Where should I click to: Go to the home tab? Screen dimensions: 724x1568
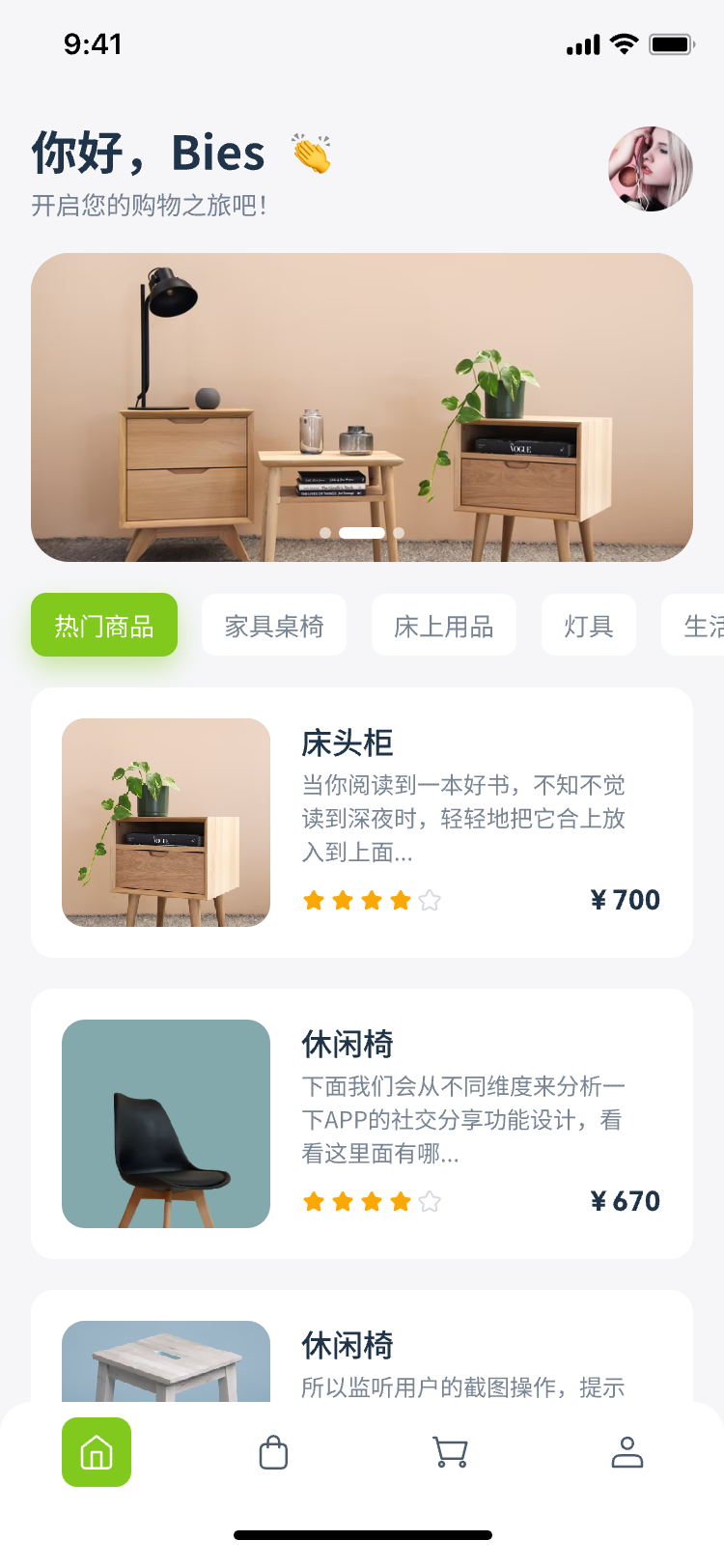click(97, 1452)
